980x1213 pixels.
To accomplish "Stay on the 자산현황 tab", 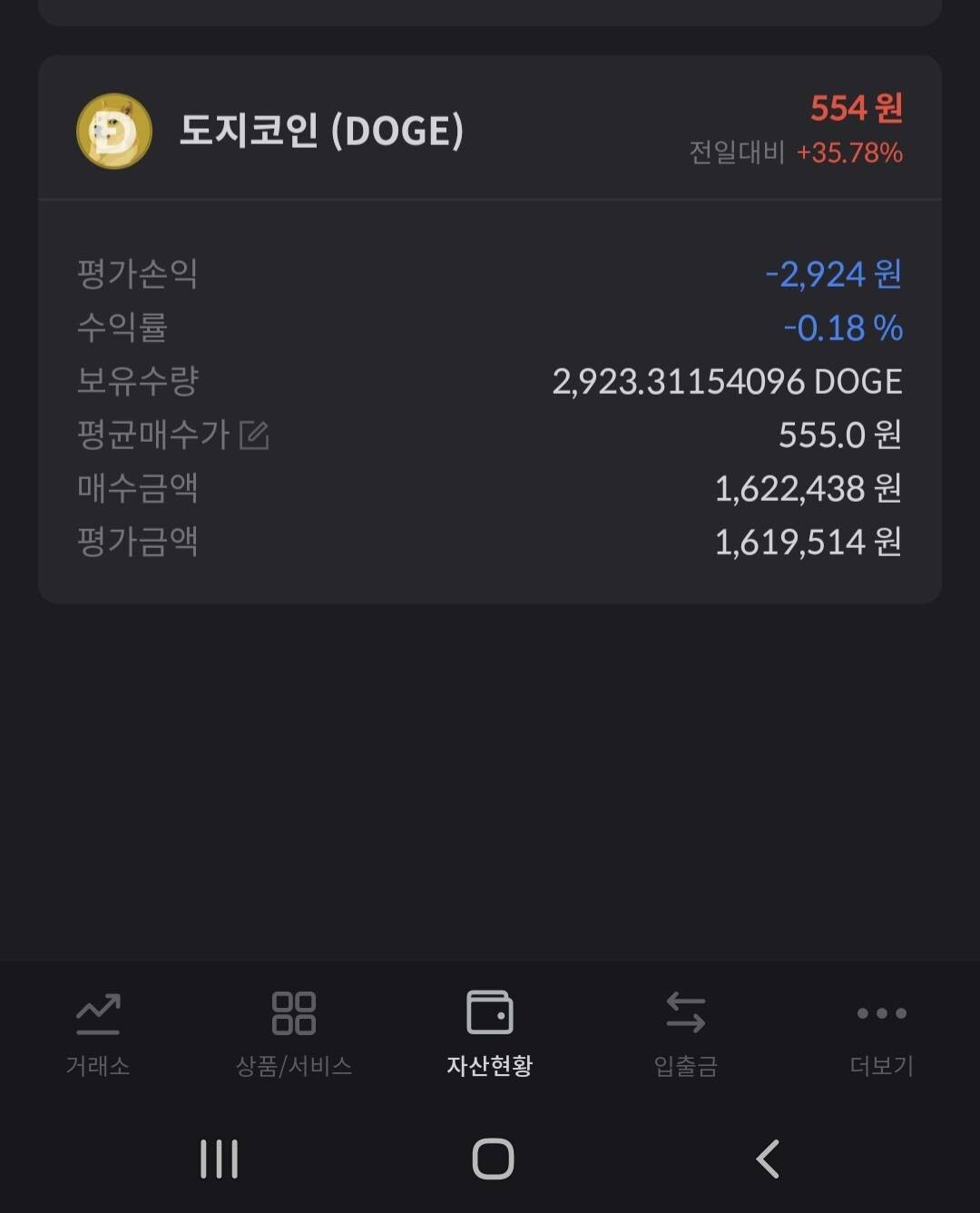I will (x=489, y=1036).
